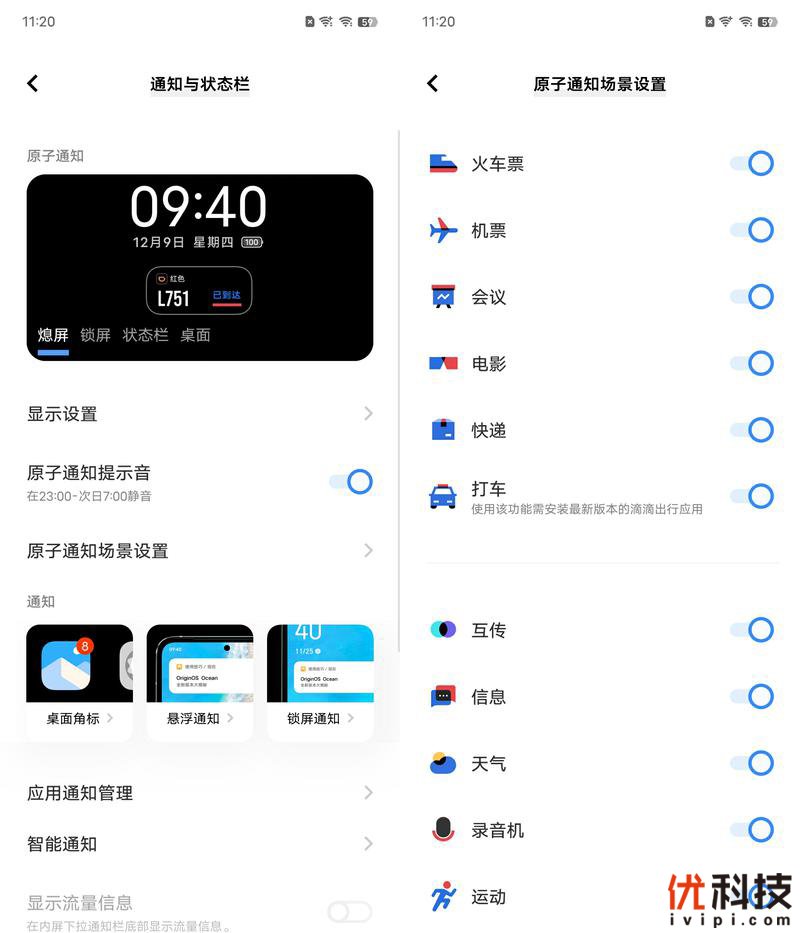The width and height of the screenshot is (800, 933).
Task: Select the 状态栏 preview tab
Action: coord(145,335)
